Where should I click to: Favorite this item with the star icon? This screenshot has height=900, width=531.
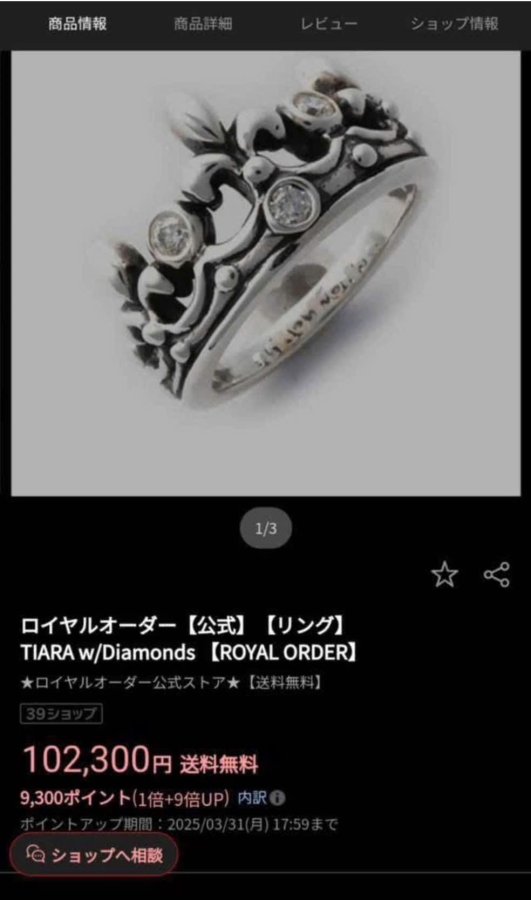tap(445, 575)
